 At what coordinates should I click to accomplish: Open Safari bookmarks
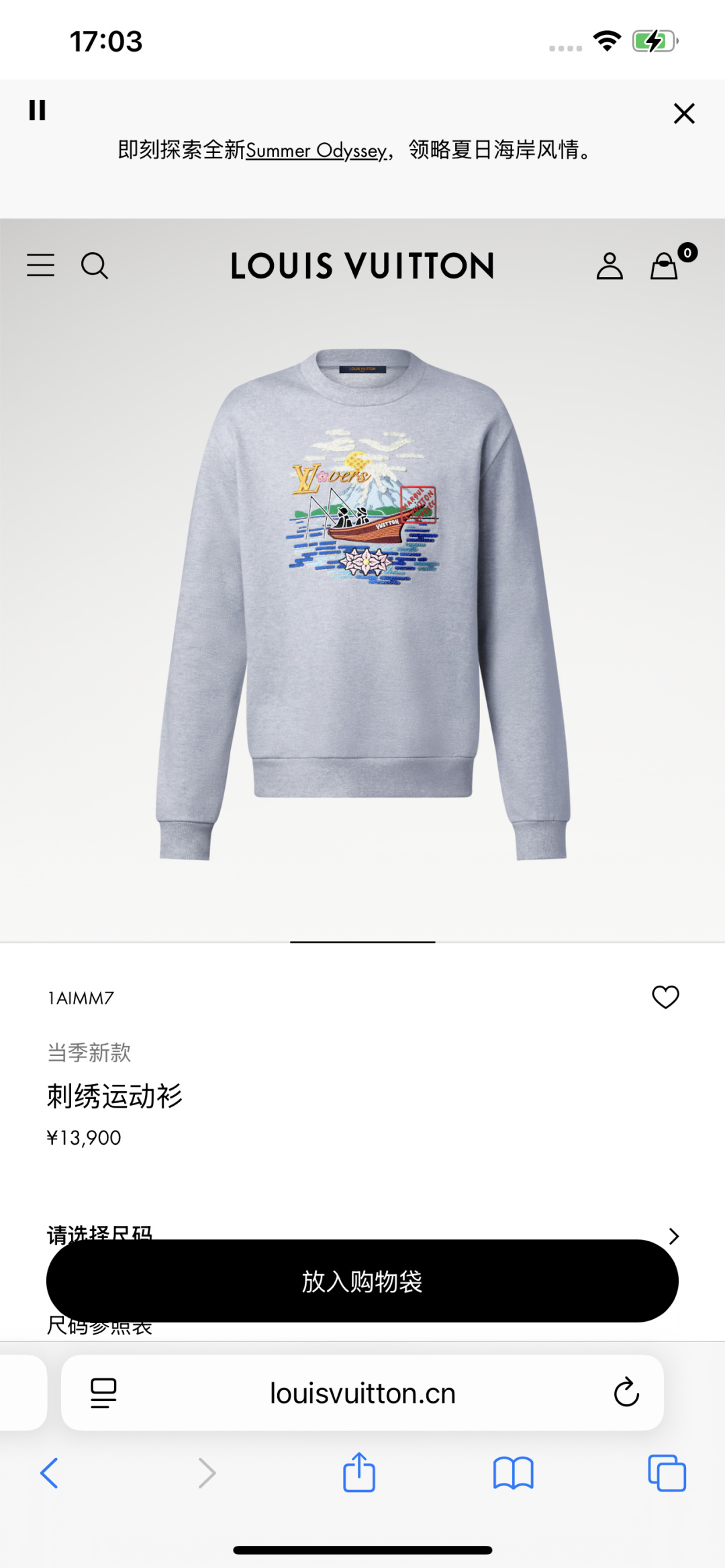(x=513, y=1473)
